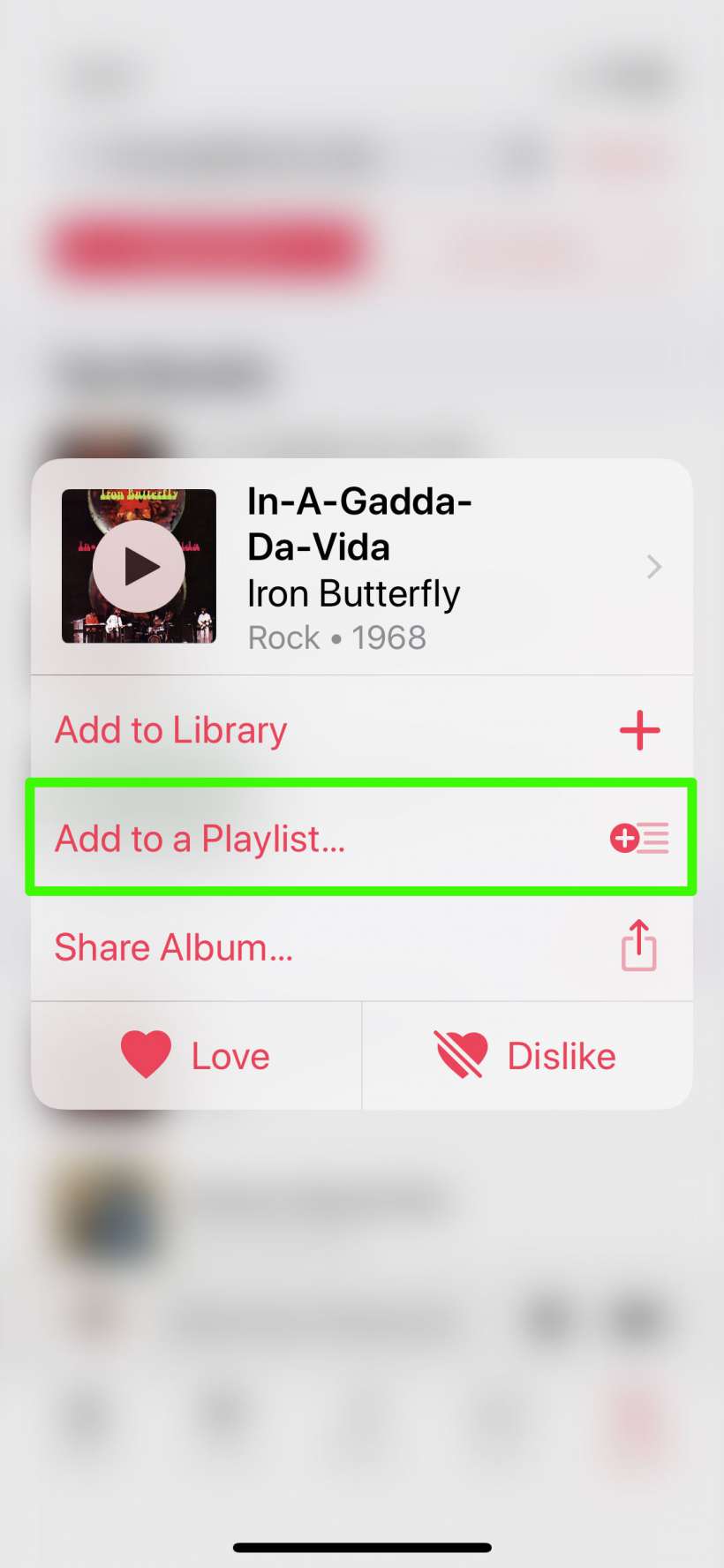Love this album

tap(196, 1056)
